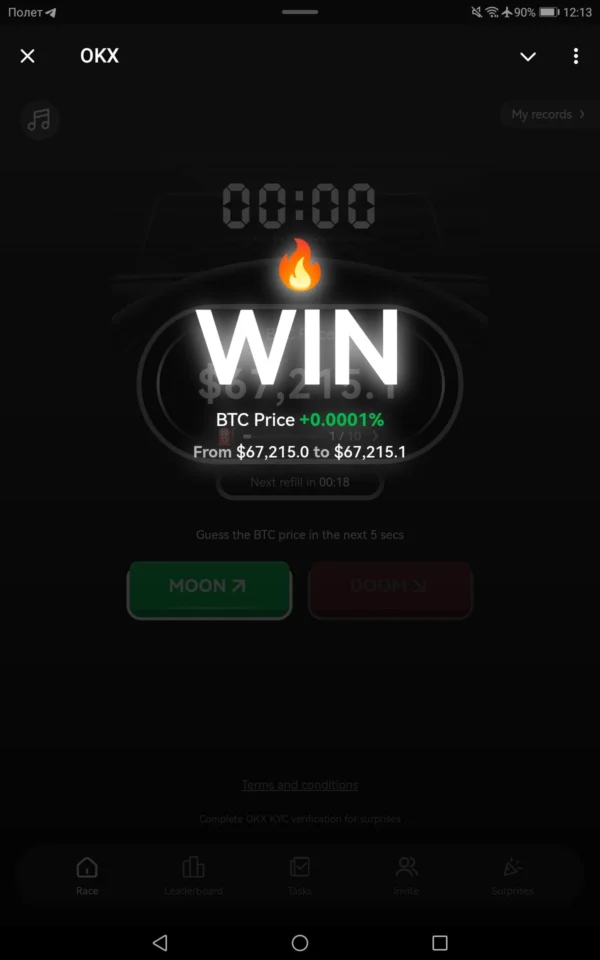Open the Tasks tab
Image resolution: width=600 pixels, height=960 pixels.
(299, 876)
